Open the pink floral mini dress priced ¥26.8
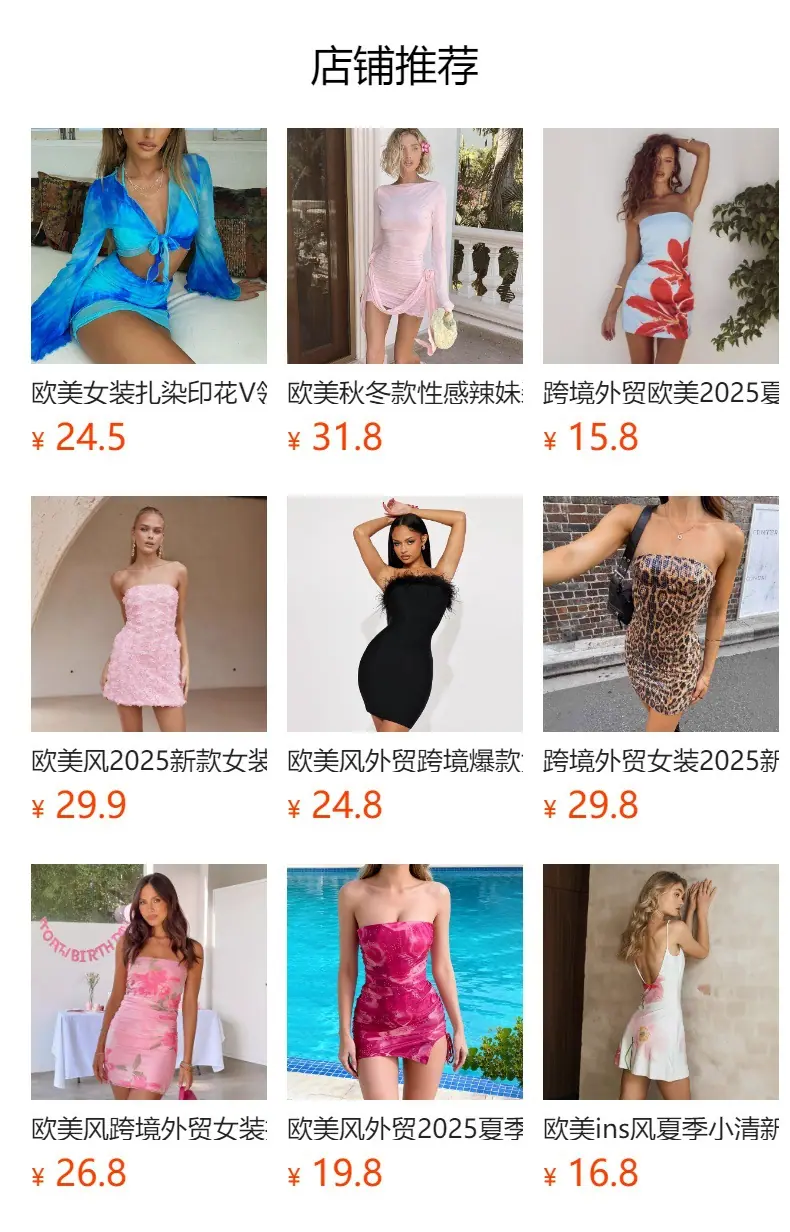This screenshot has width=790, height=1232. click(149, 982)
